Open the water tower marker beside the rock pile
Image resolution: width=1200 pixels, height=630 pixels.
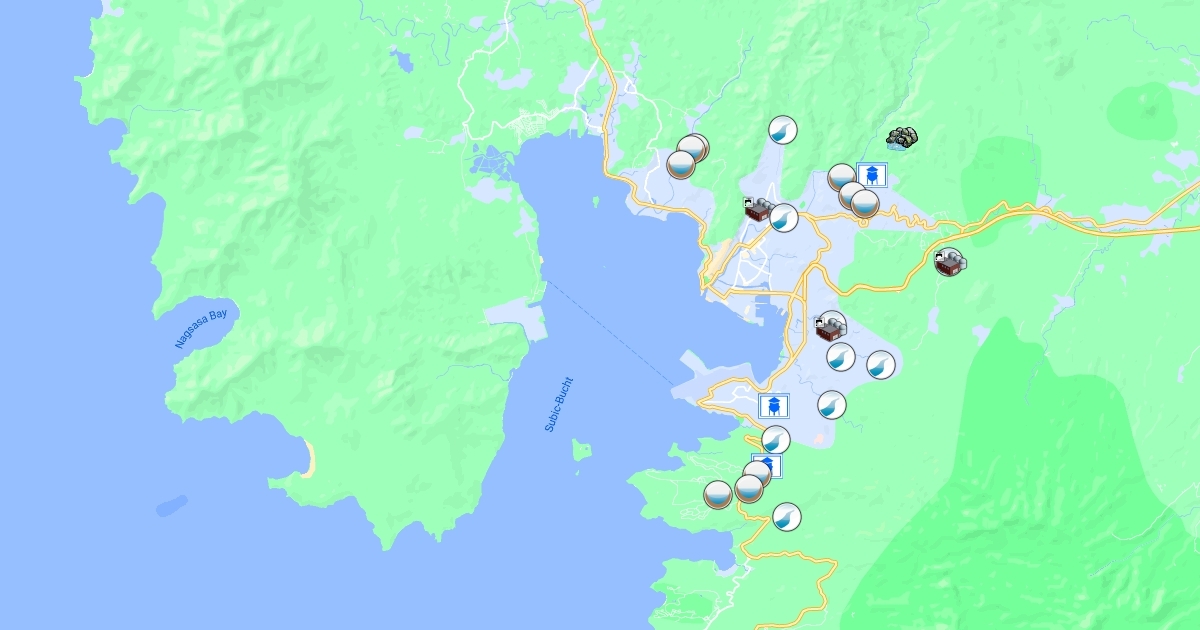point(873,175)
